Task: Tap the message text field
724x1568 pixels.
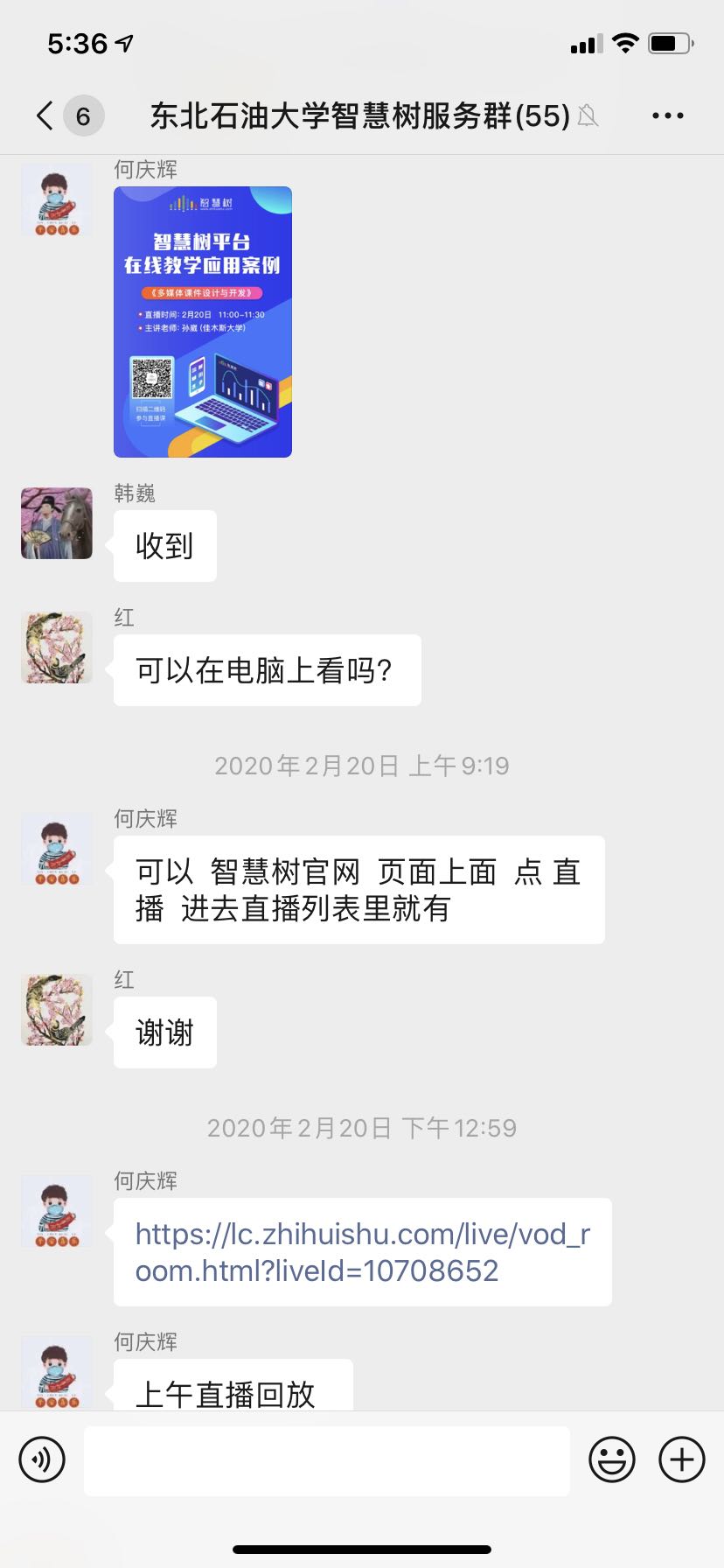Action: tap(327, 1459)
